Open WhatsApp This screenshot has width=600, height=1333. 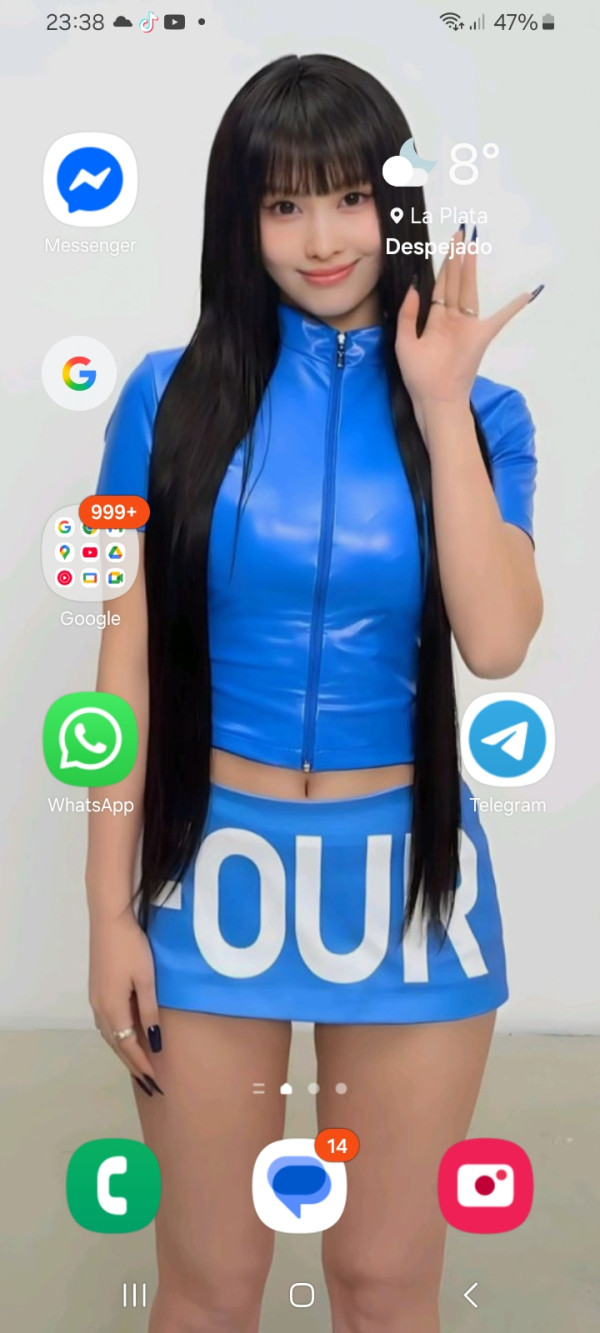click(90, 740)
